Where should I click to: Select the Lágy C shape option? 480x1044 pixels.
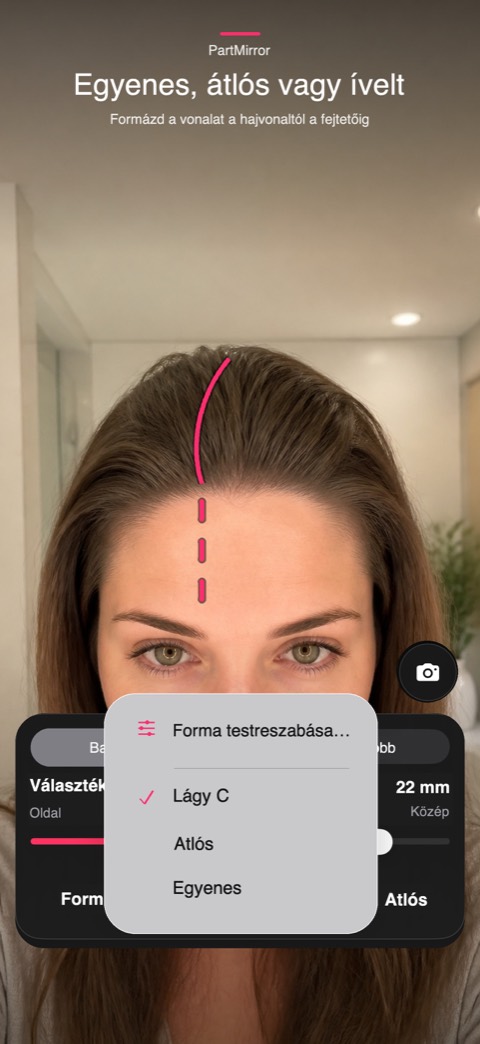pyautogui.click(x=241, y=797)
